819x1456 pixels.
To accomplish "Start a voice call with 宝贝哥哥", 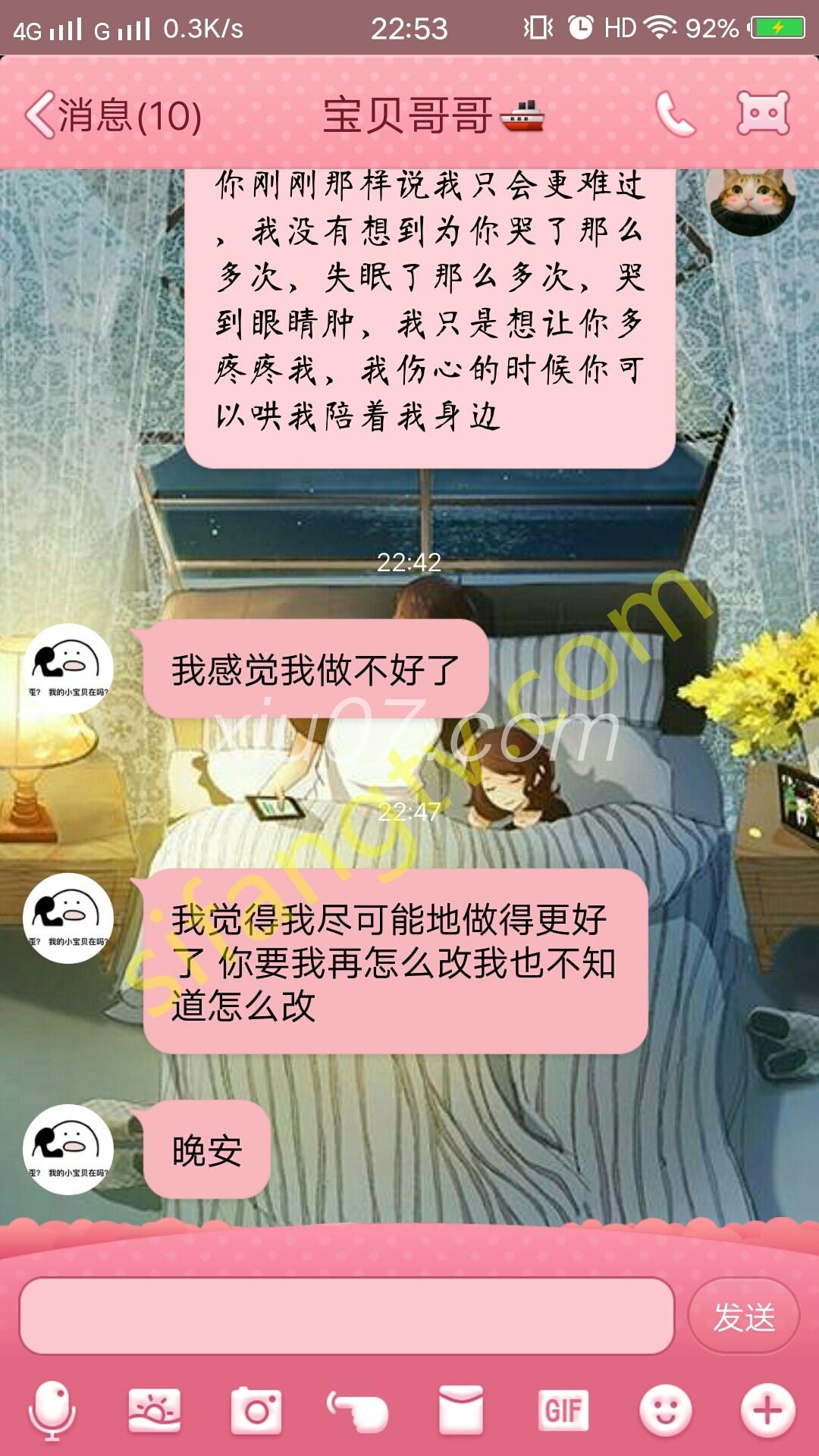I will coord(674,115).
